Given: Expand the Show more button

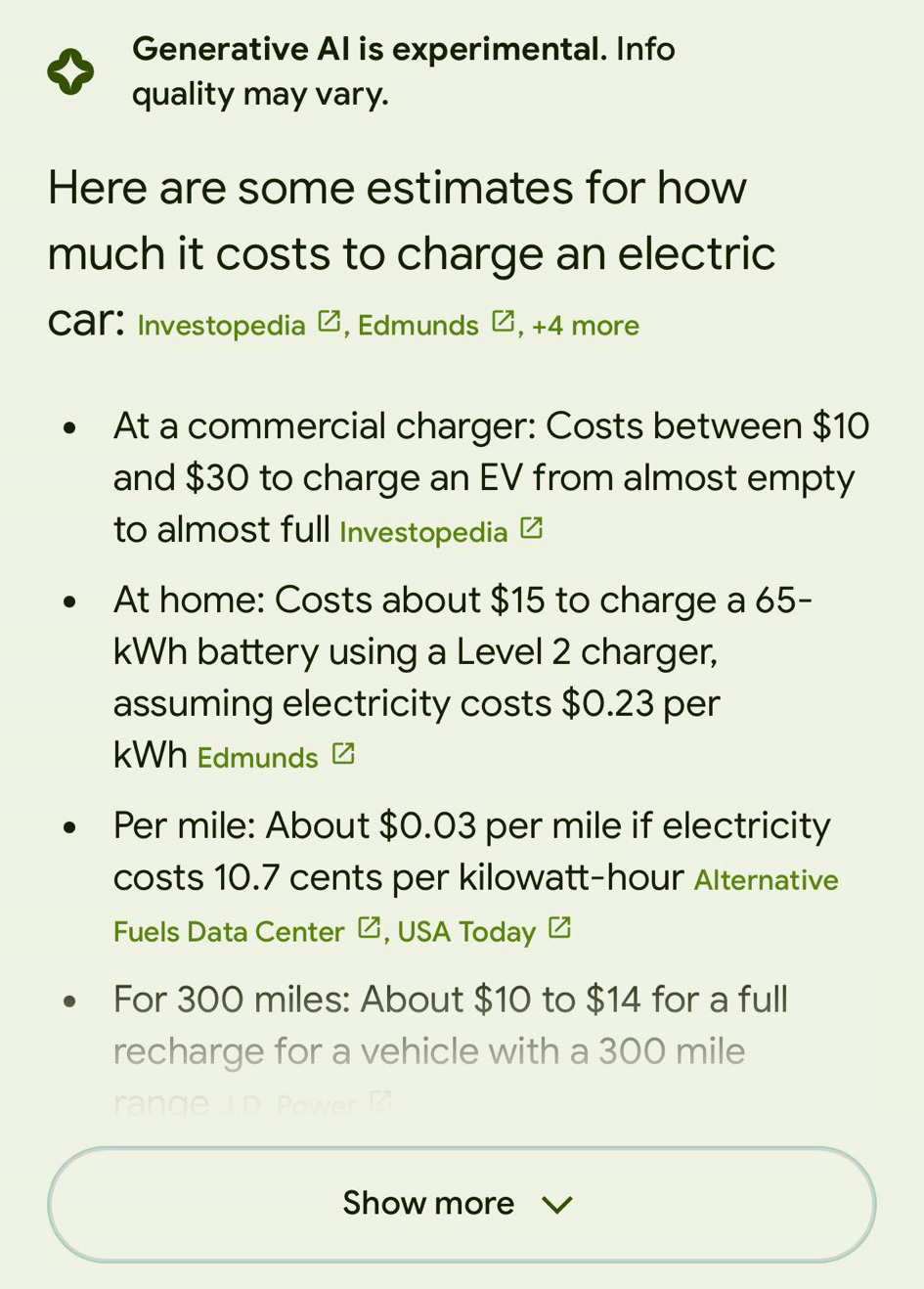Looking at the screenshot, I should 461,1204.
